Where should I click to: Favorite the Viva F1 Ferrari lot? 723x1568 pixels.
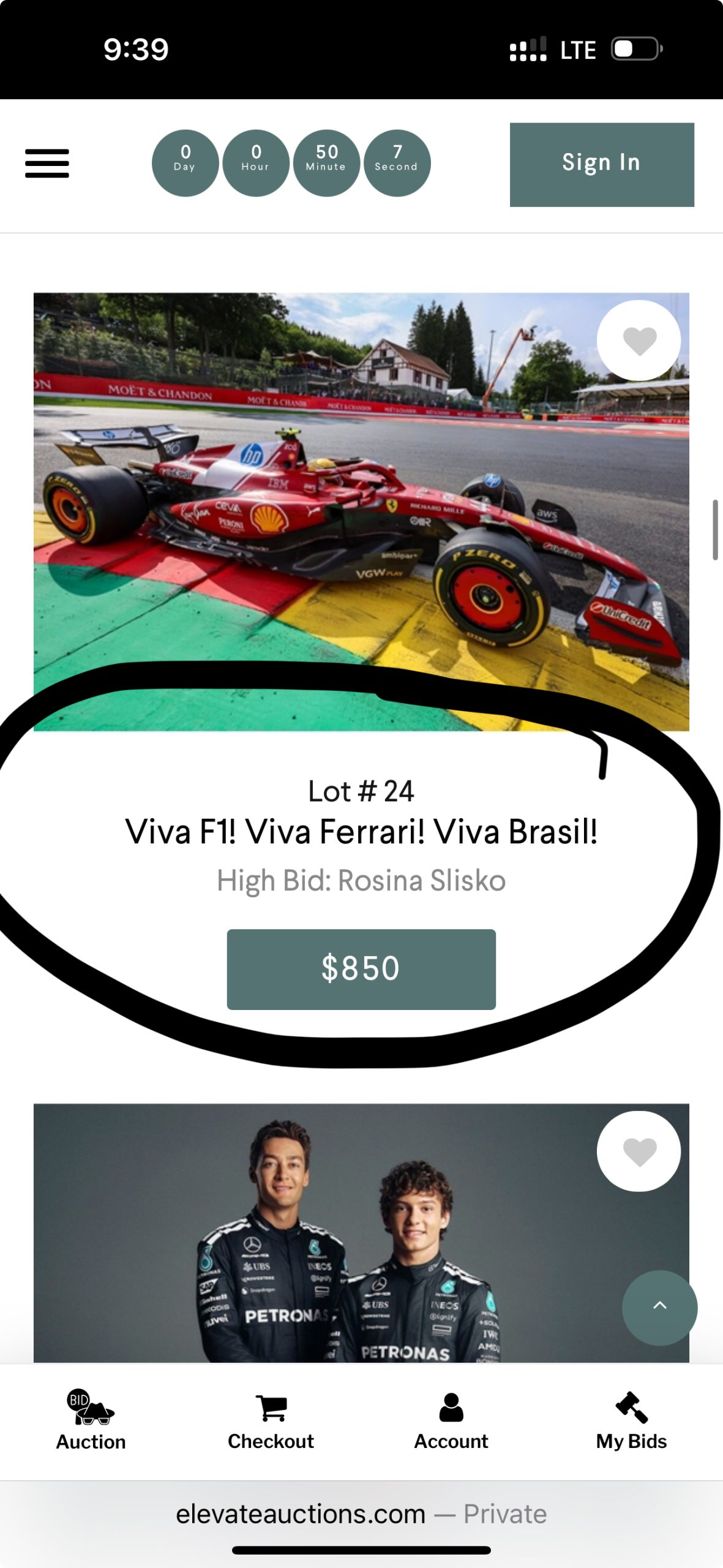click(x=639, y=341)
